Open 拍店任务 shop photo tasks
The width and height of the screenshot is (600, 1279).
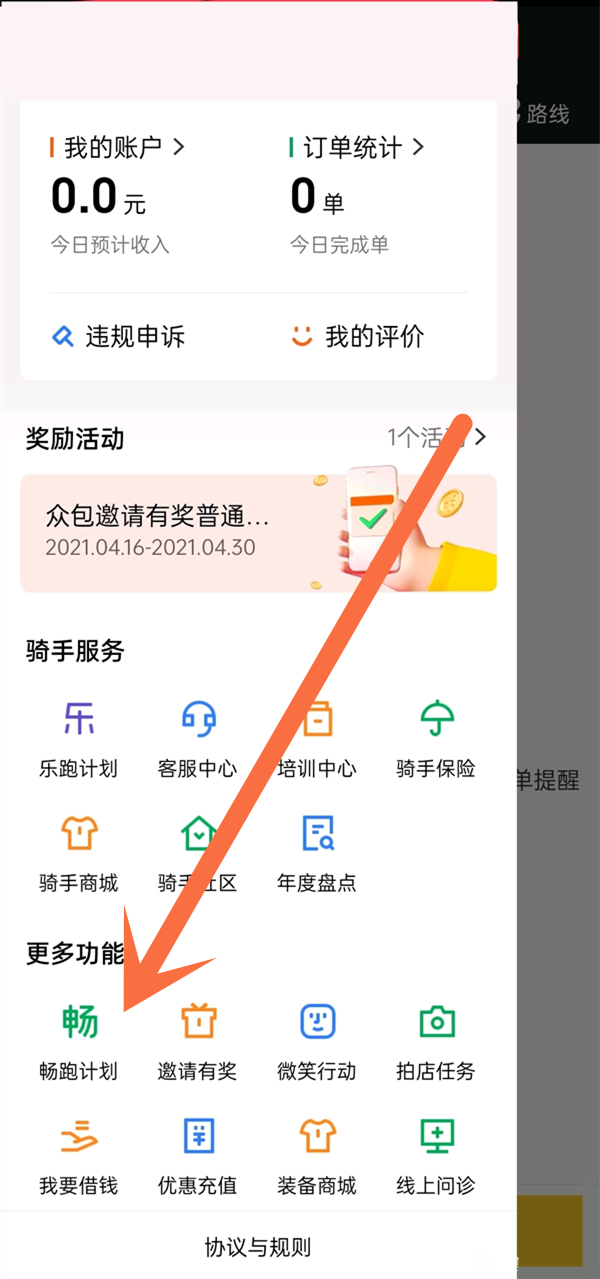[x=436, y=1040]
